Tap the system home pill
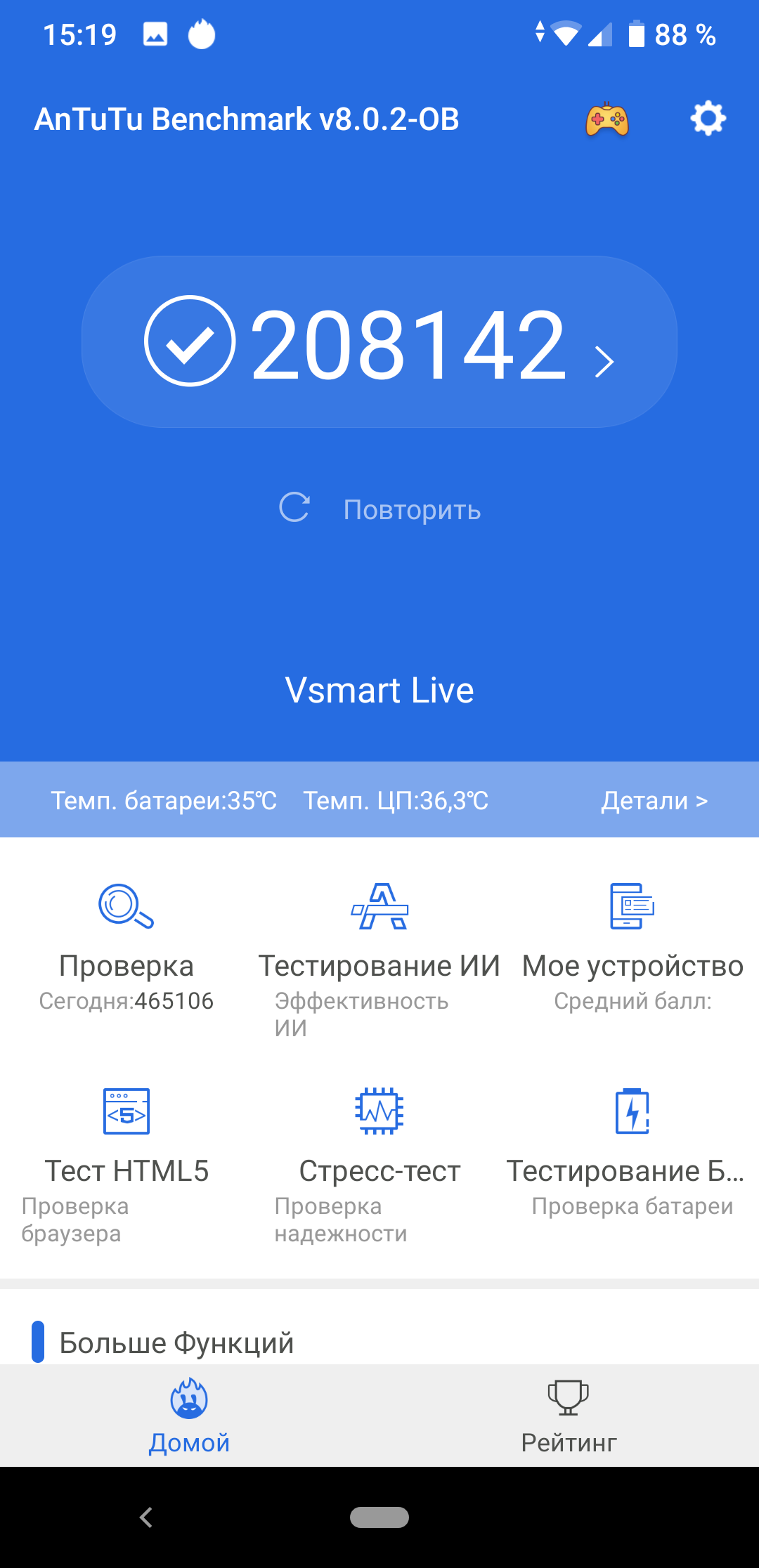Screen dimensions: 759x1568 (379, 1517)
